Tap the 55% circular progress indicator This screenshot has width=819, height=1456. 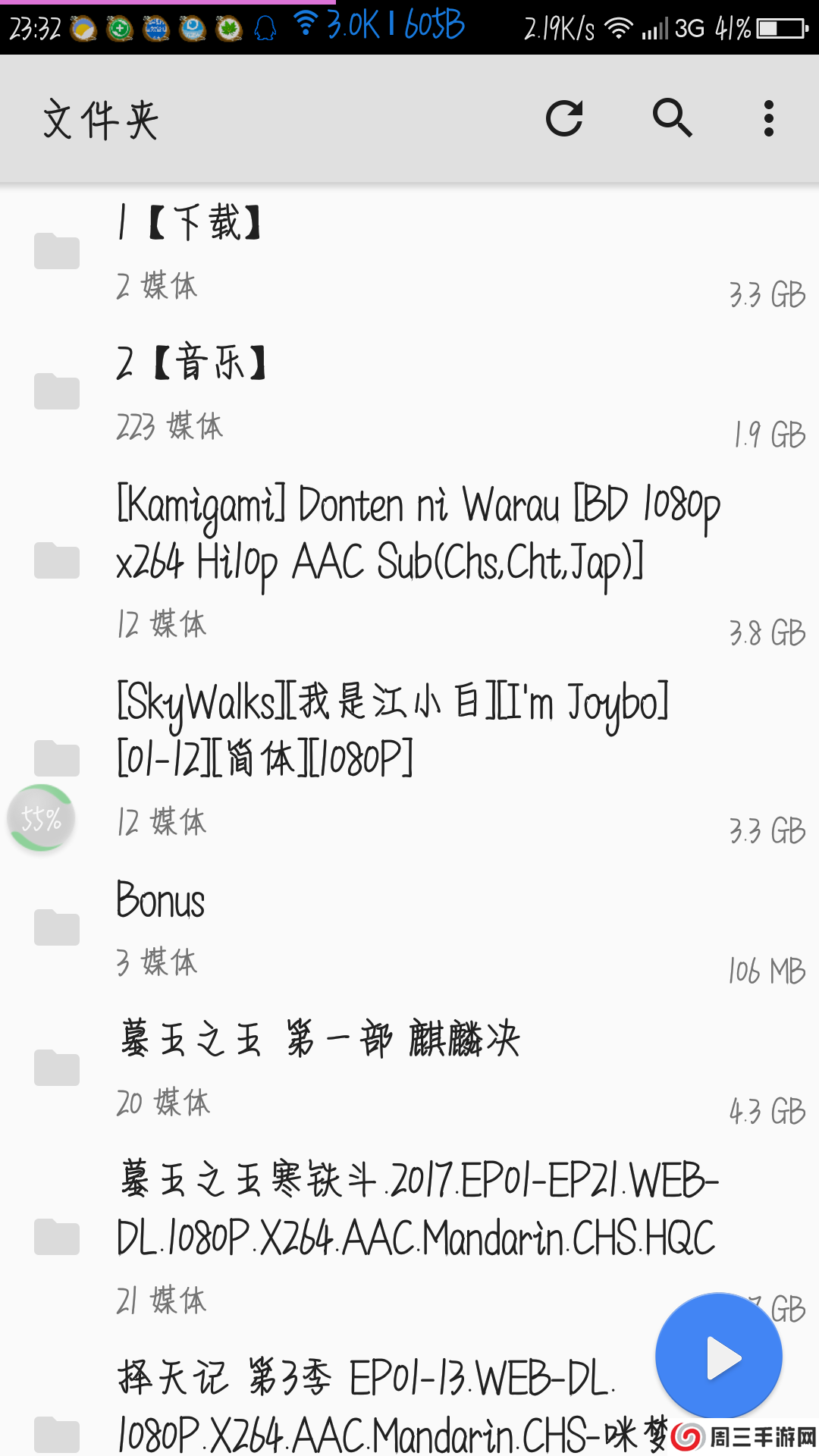click(x=42, y=817)
